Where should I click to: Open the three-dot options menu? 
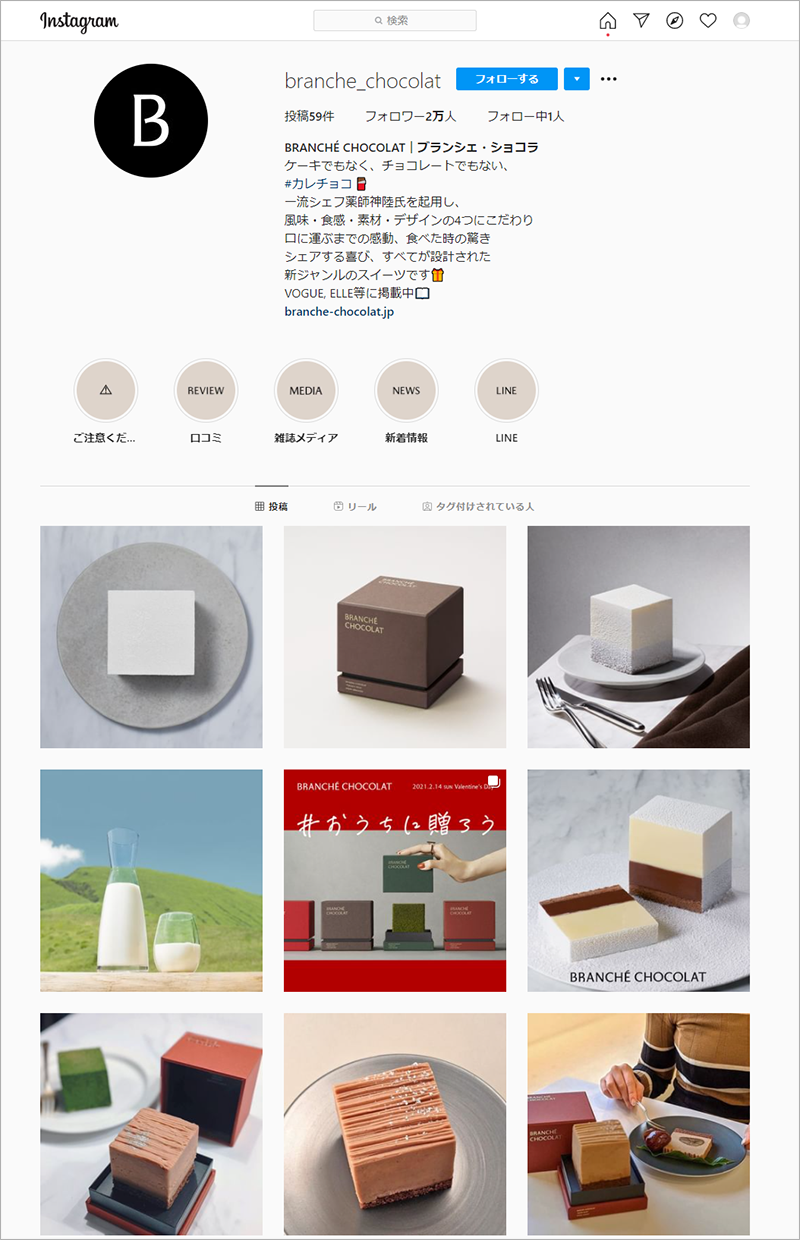coord(608,79)
